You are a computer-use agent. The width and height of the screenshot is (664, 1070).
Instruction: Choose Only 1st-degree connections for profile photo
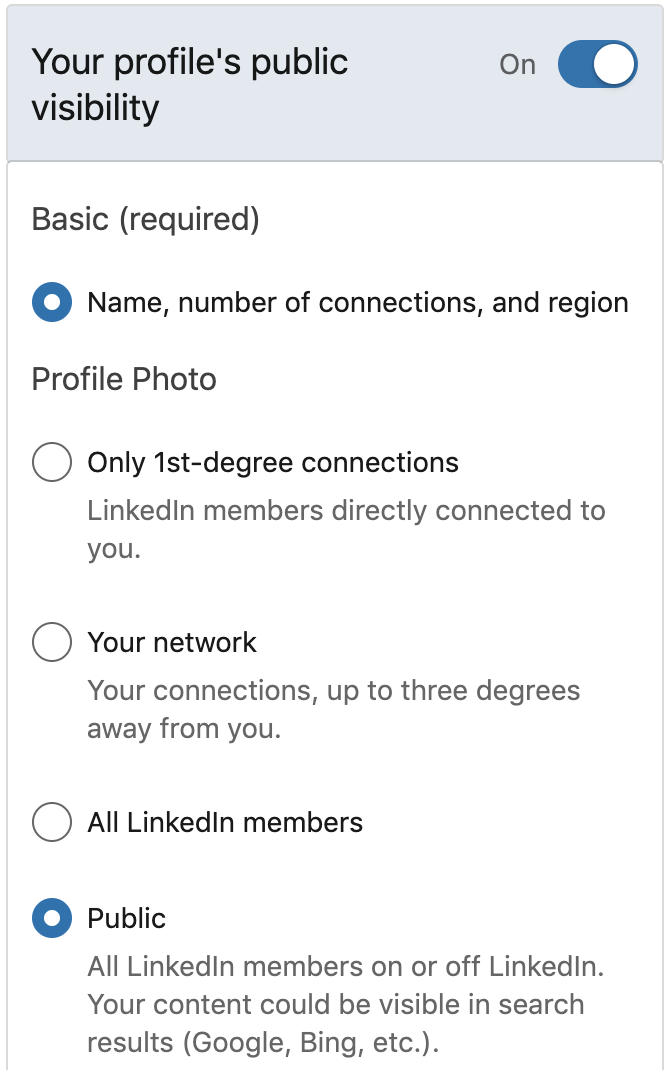pyautogui.click(x=52, y=462)
